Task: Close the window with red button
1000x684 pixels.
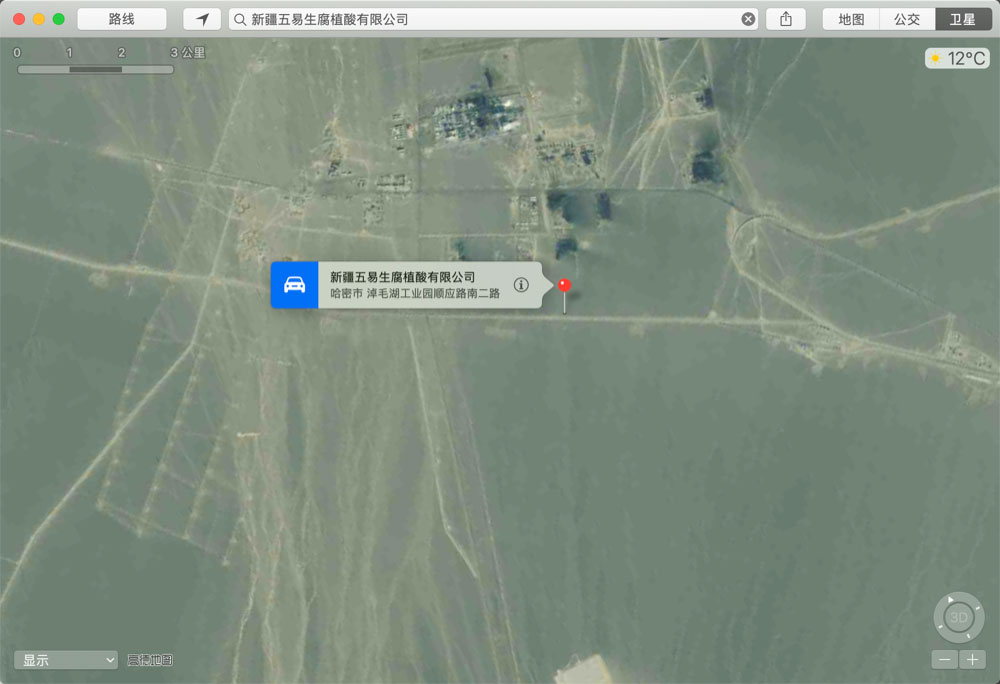Action: pyautogui.click(x=19, y=19)
